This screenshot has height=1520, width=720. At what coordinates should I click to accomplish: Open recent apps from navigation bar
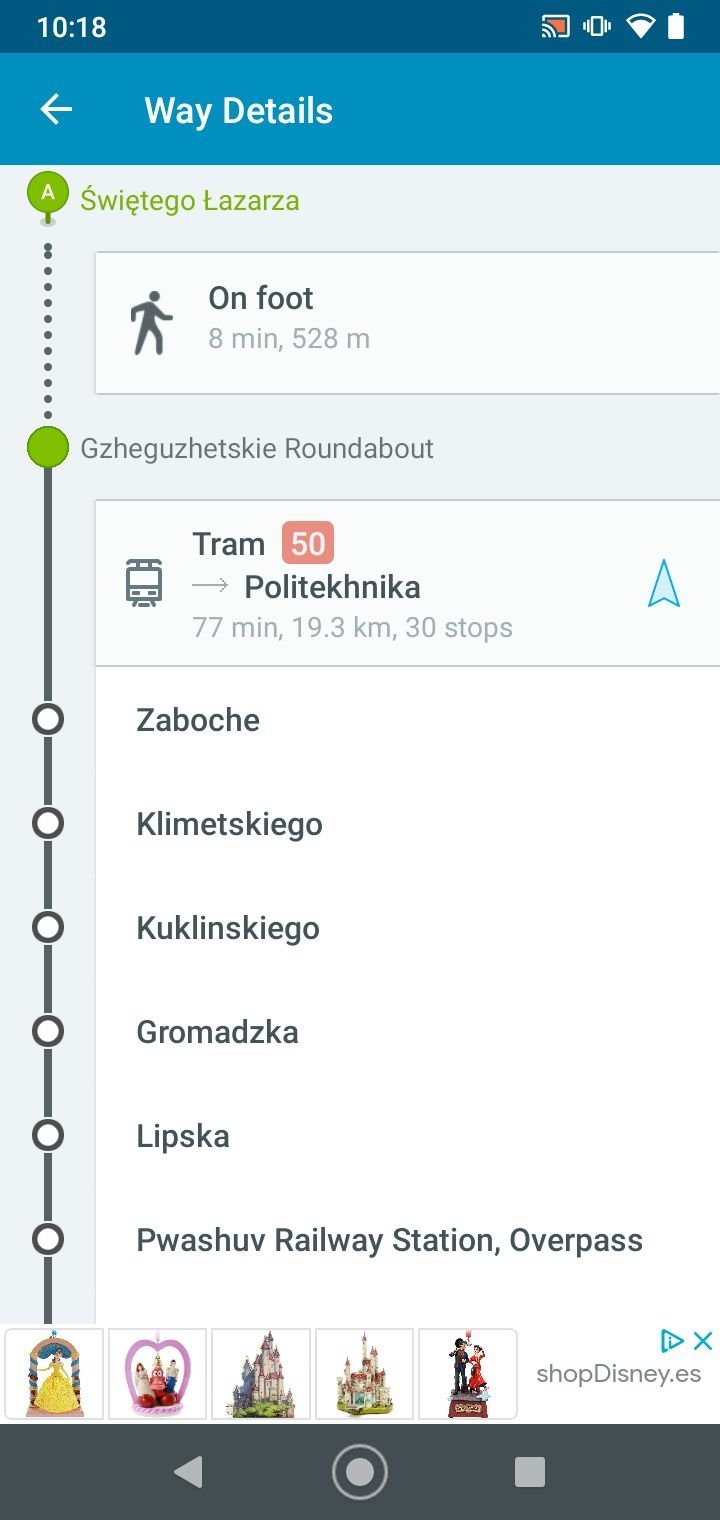(x=529, y=1472)
